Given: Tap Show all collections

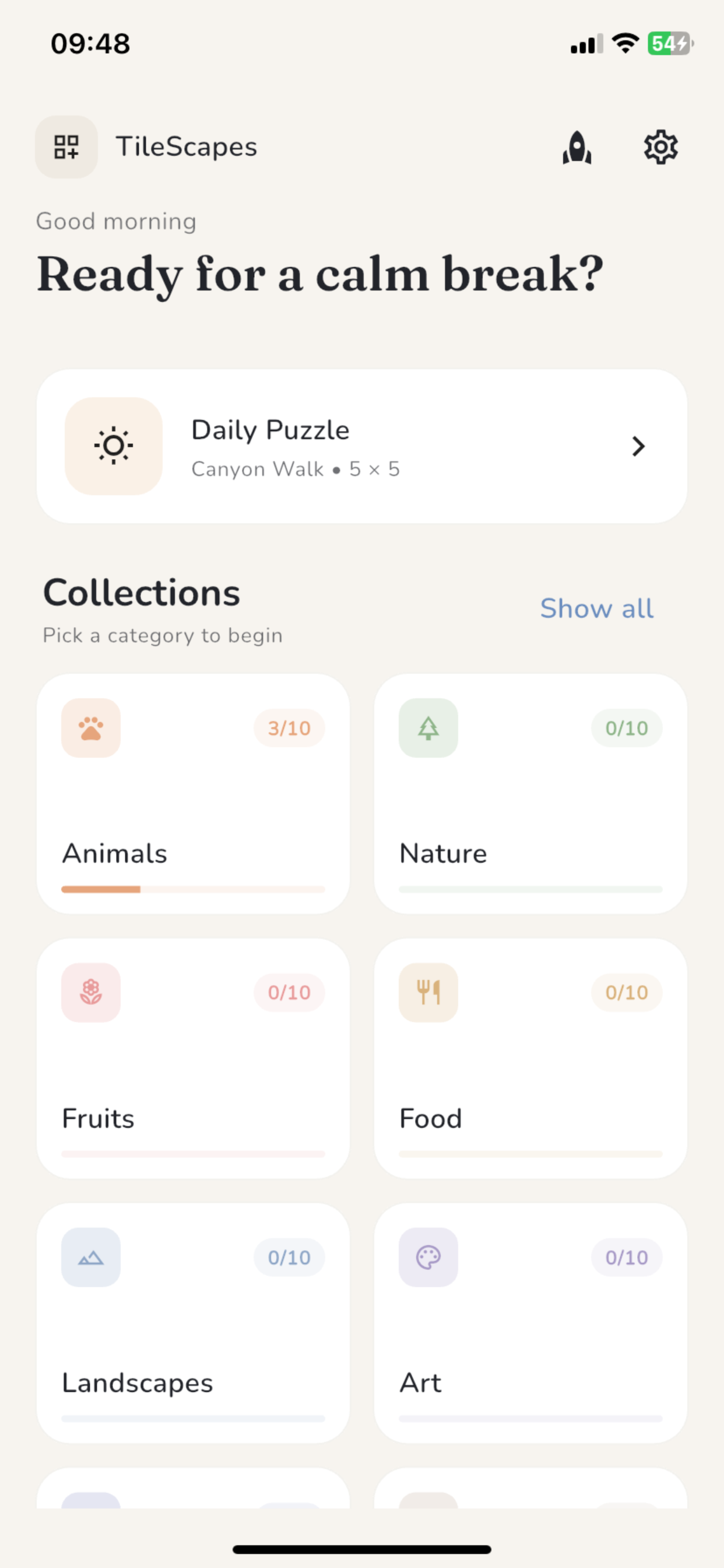Looking at the screenshot, I should [597, 608].
